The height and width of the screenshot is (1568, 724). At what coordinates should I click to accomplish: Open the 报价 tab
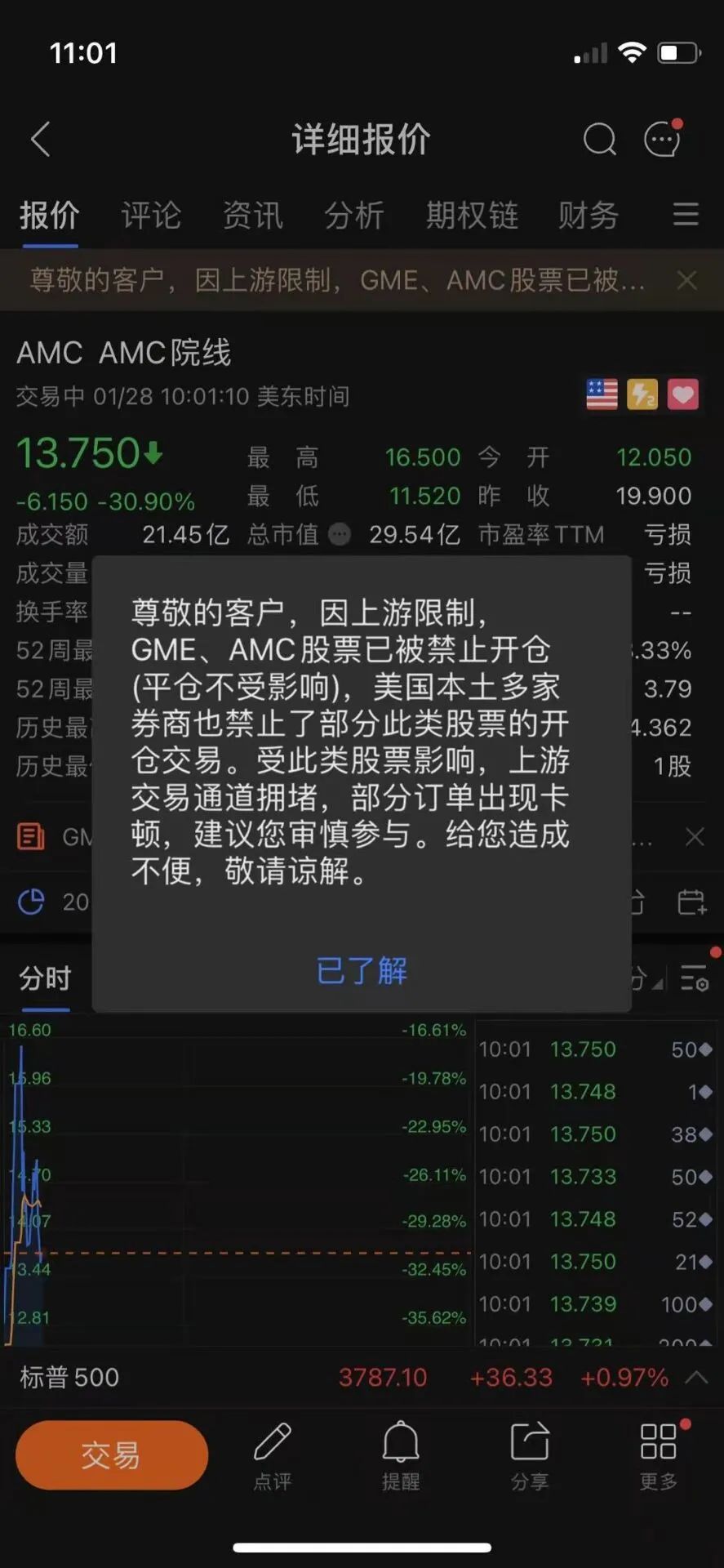[x=50, y=216]
